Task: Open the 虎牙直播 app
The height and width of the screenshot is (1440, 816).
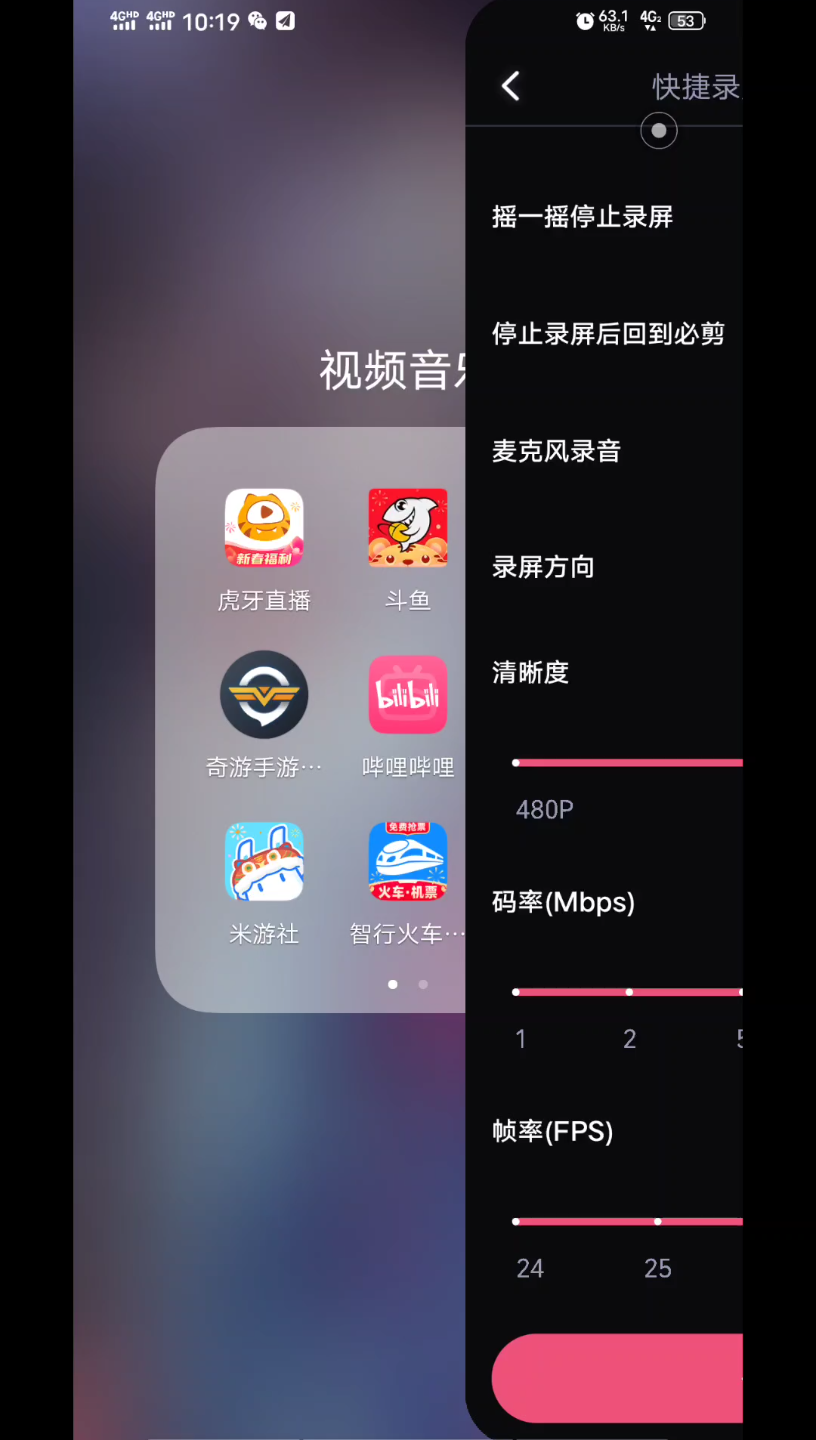Action: [x=264, y=527]
